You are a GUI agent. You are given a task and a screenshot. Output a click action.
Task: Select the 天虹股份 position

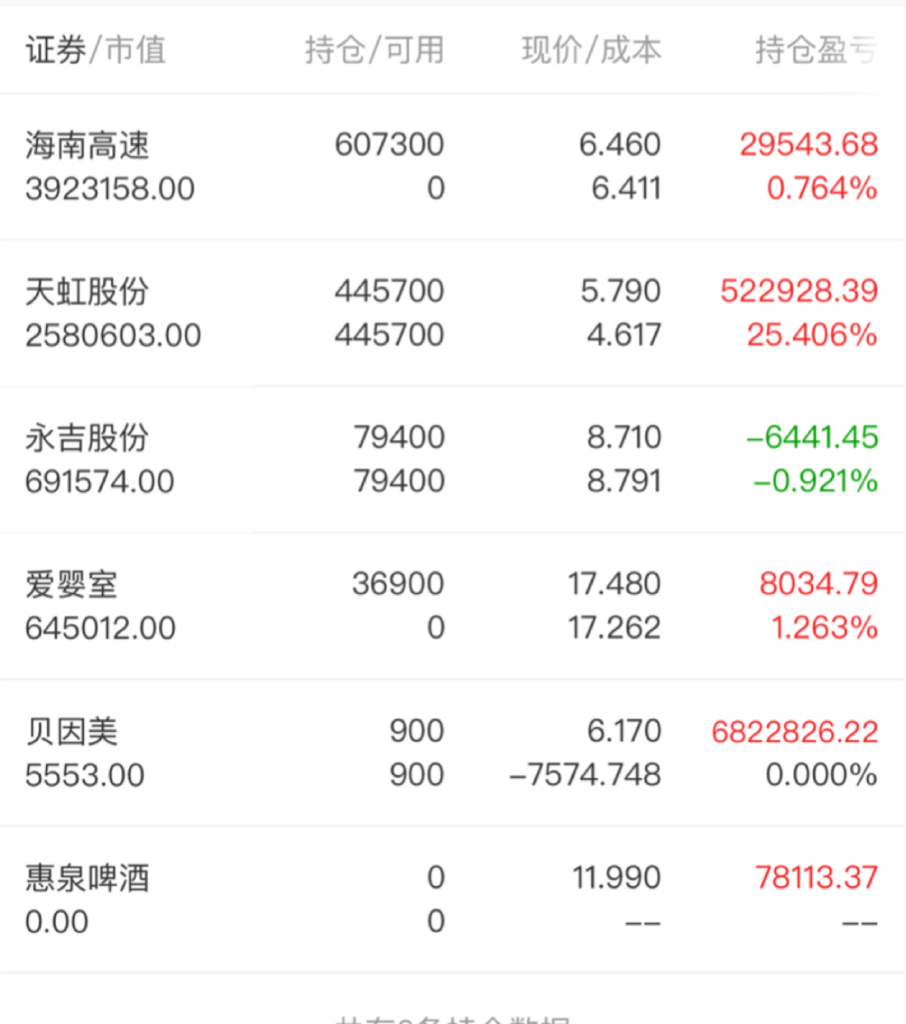click(453, 313)
